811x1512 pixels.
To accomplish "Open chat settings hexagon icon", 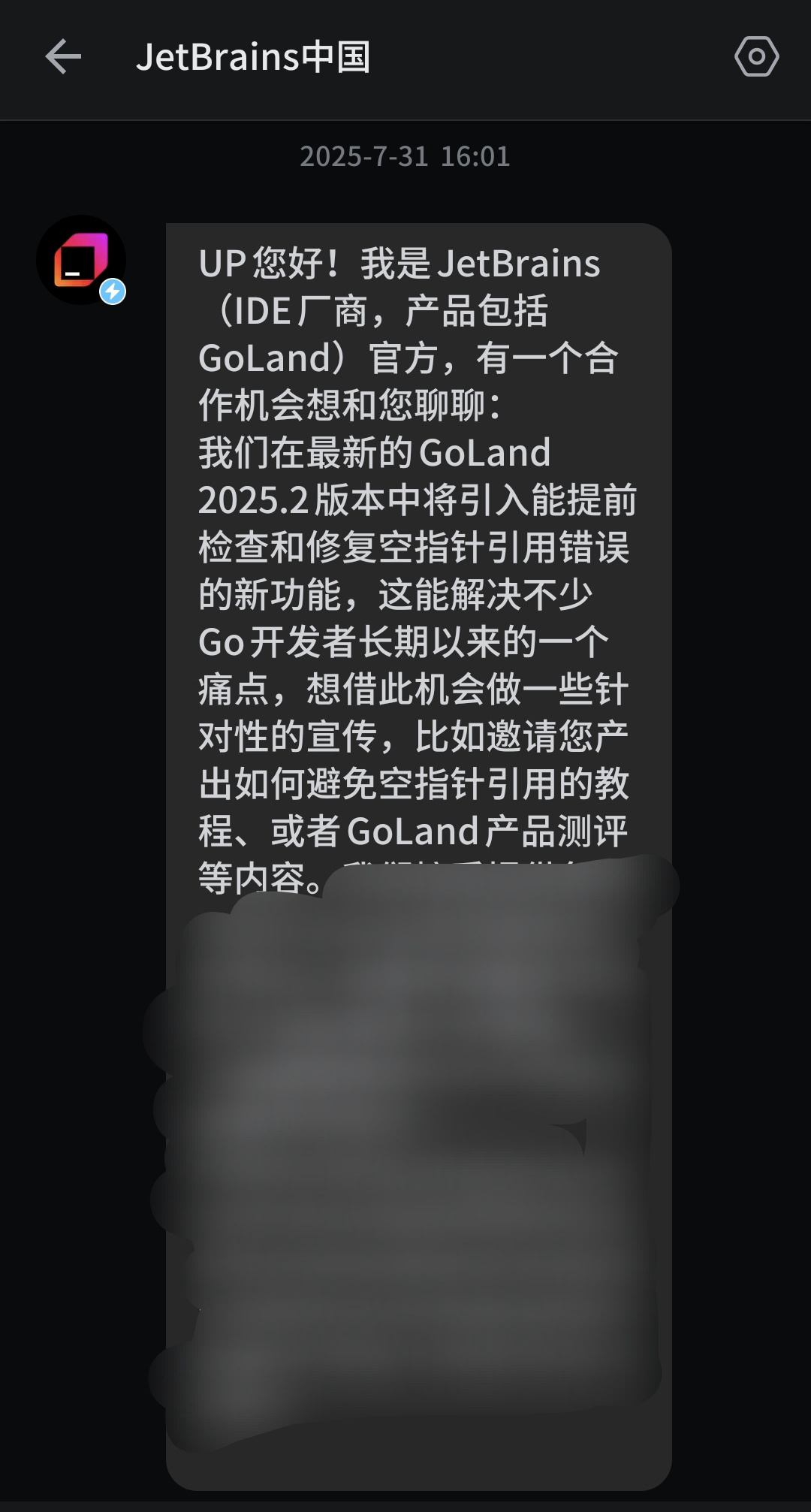I will click(x=756, y=57).
